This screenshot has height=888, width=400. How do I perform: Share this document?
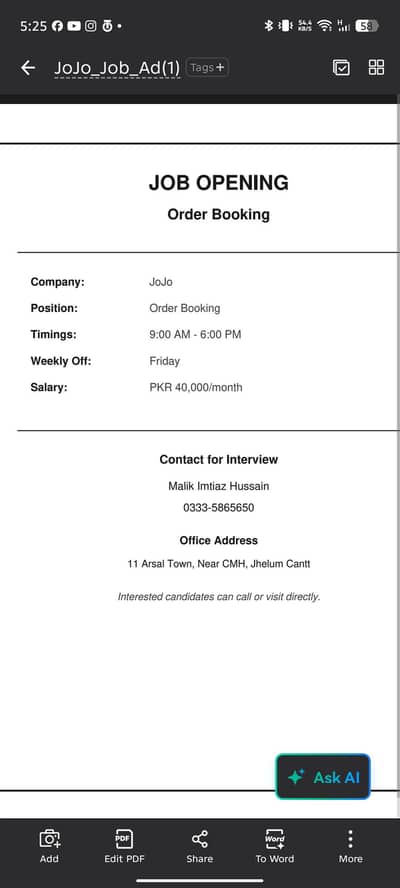199,847
